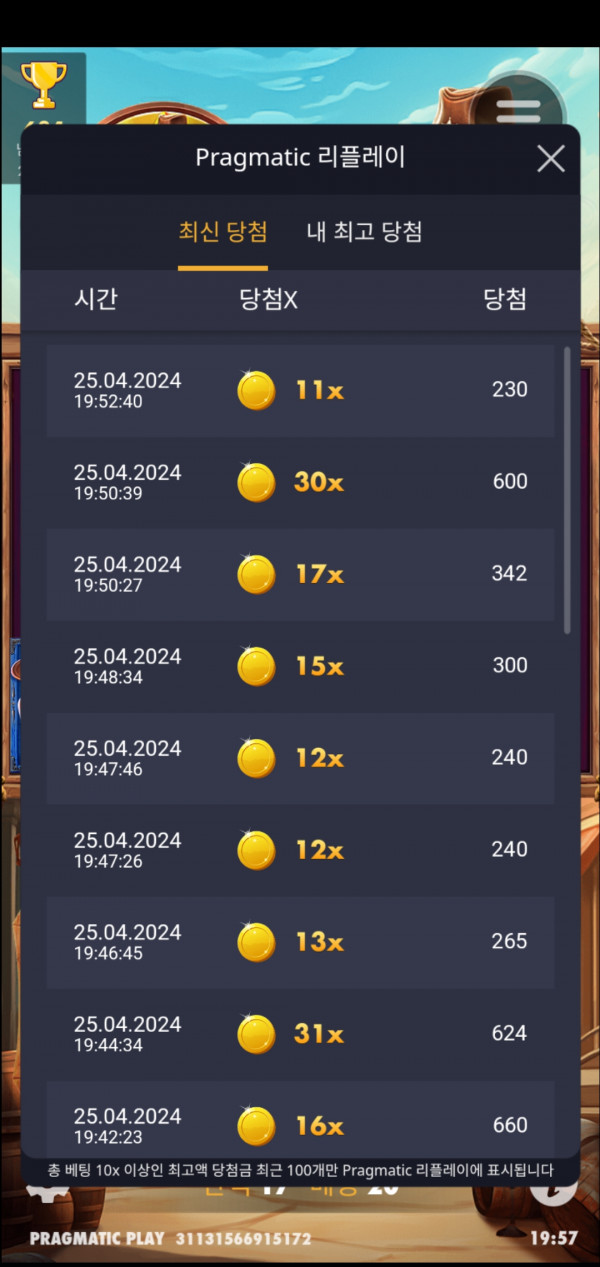Image resolution: width=600 pixels, height=1267 pixels.
Task: Open the 12x replay from 19:47:26
Action: pyautogui.click(x=300, y=850)
